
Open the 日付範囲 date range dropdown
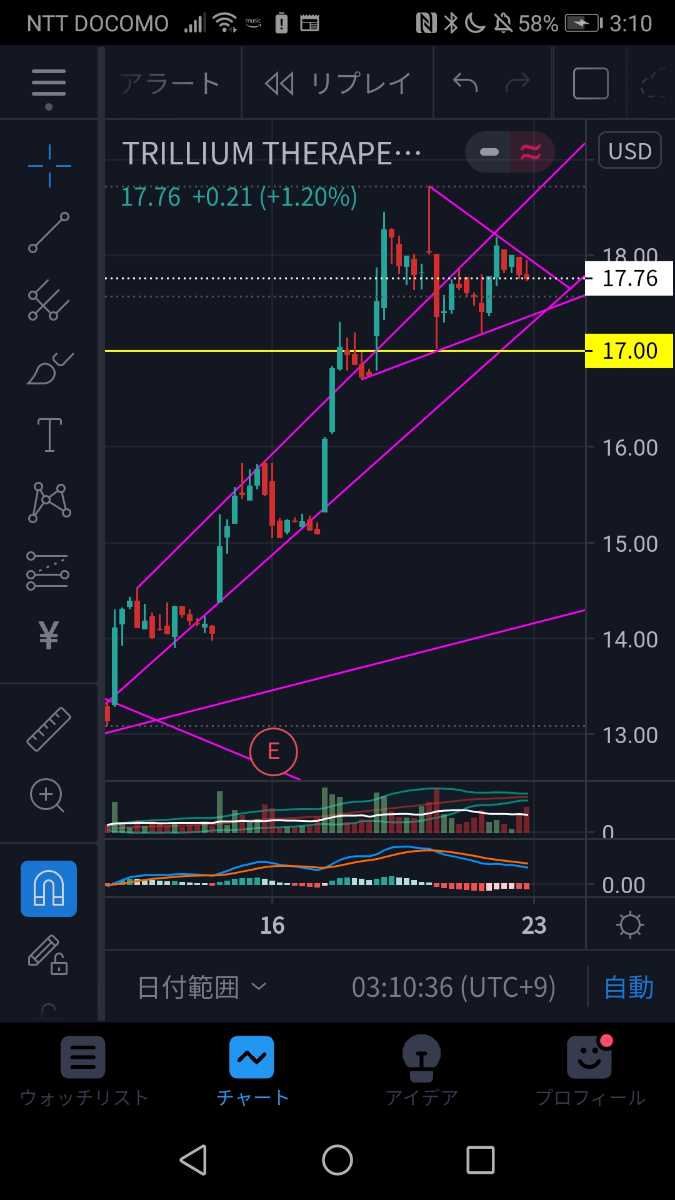coord(201,988)
